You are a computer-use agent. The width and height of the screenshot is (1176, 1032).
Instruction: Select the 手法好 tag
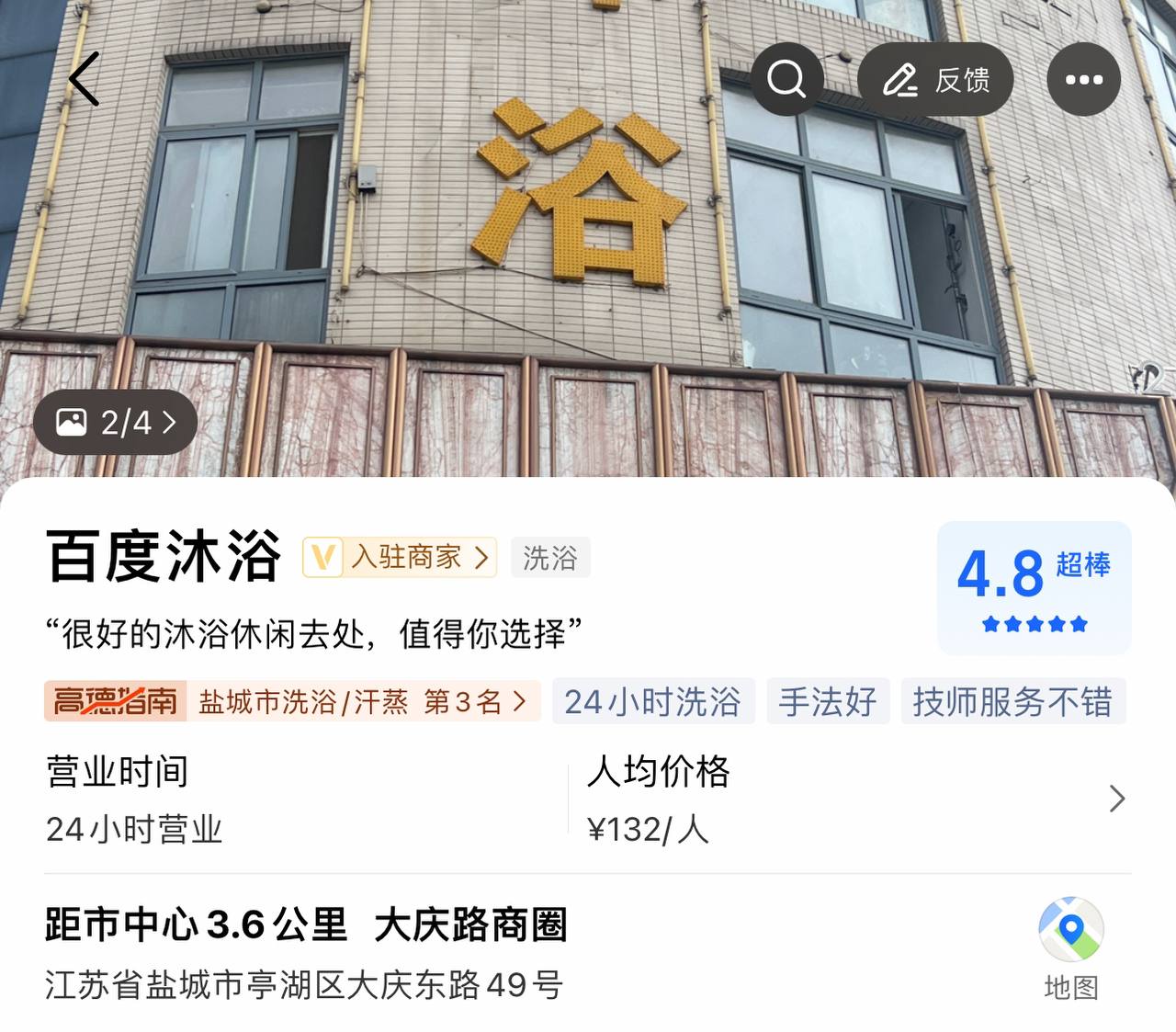tap(828, 702)
